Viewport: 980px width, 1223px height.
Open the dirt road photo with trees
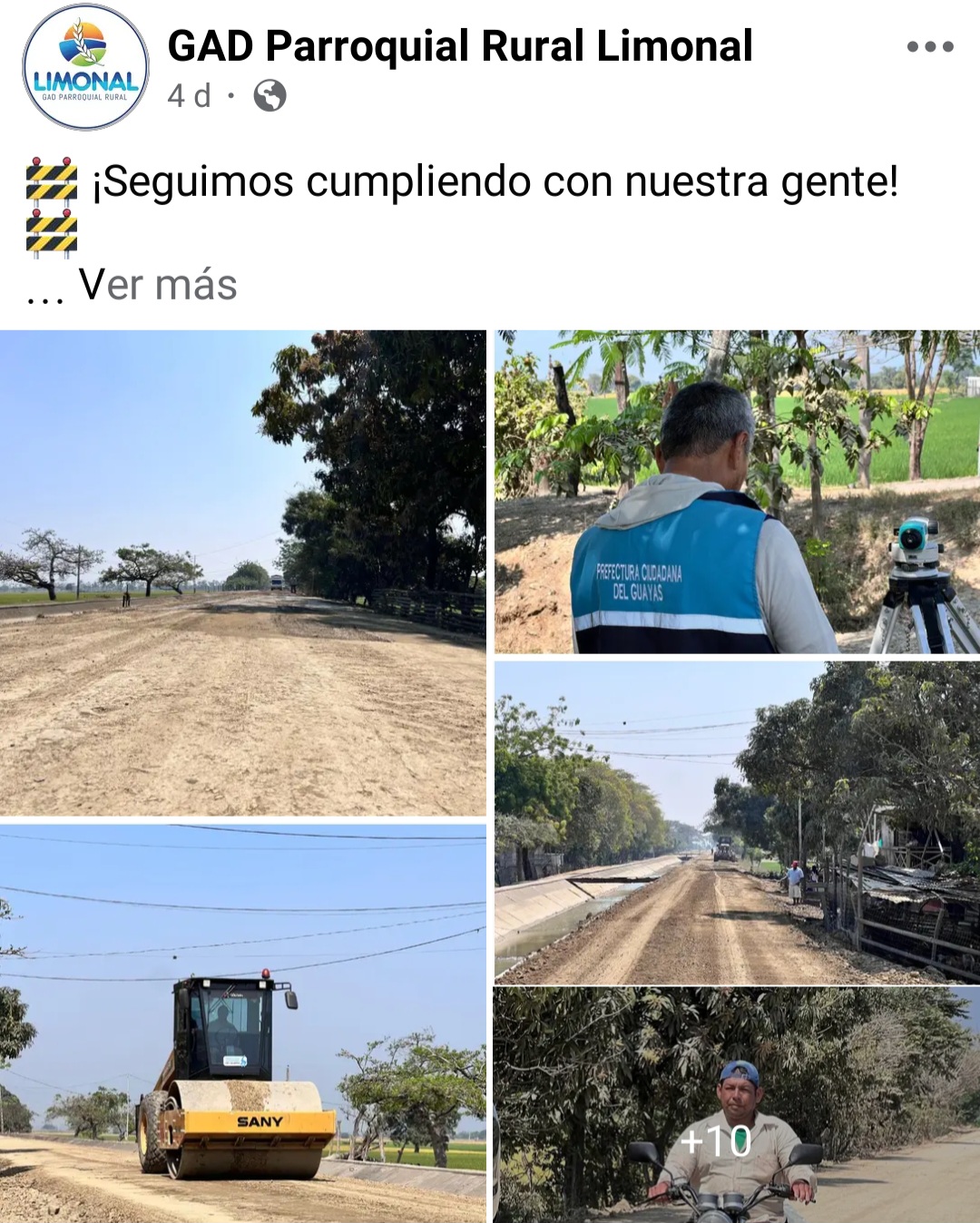(242, 572)
